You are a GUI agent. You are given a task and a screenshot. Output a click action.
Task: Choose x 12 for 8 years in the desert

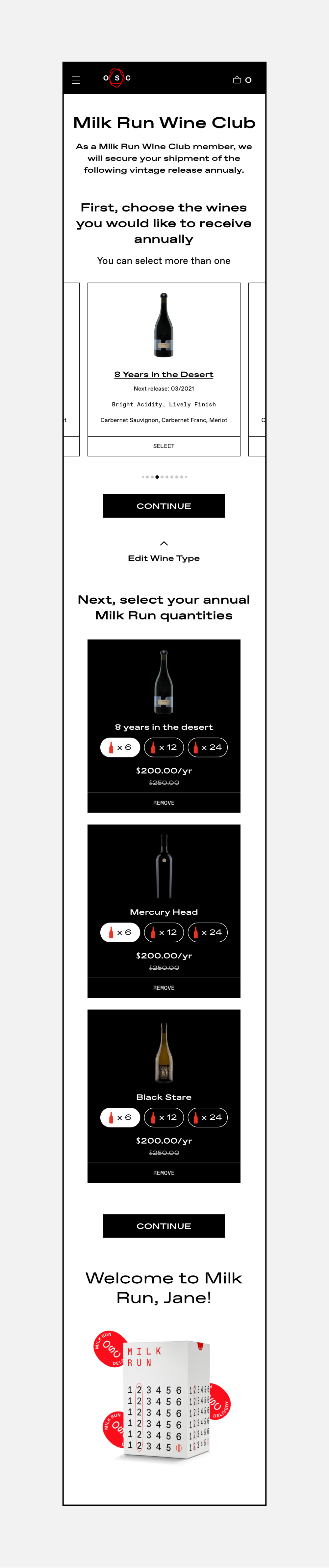point(164,748)
